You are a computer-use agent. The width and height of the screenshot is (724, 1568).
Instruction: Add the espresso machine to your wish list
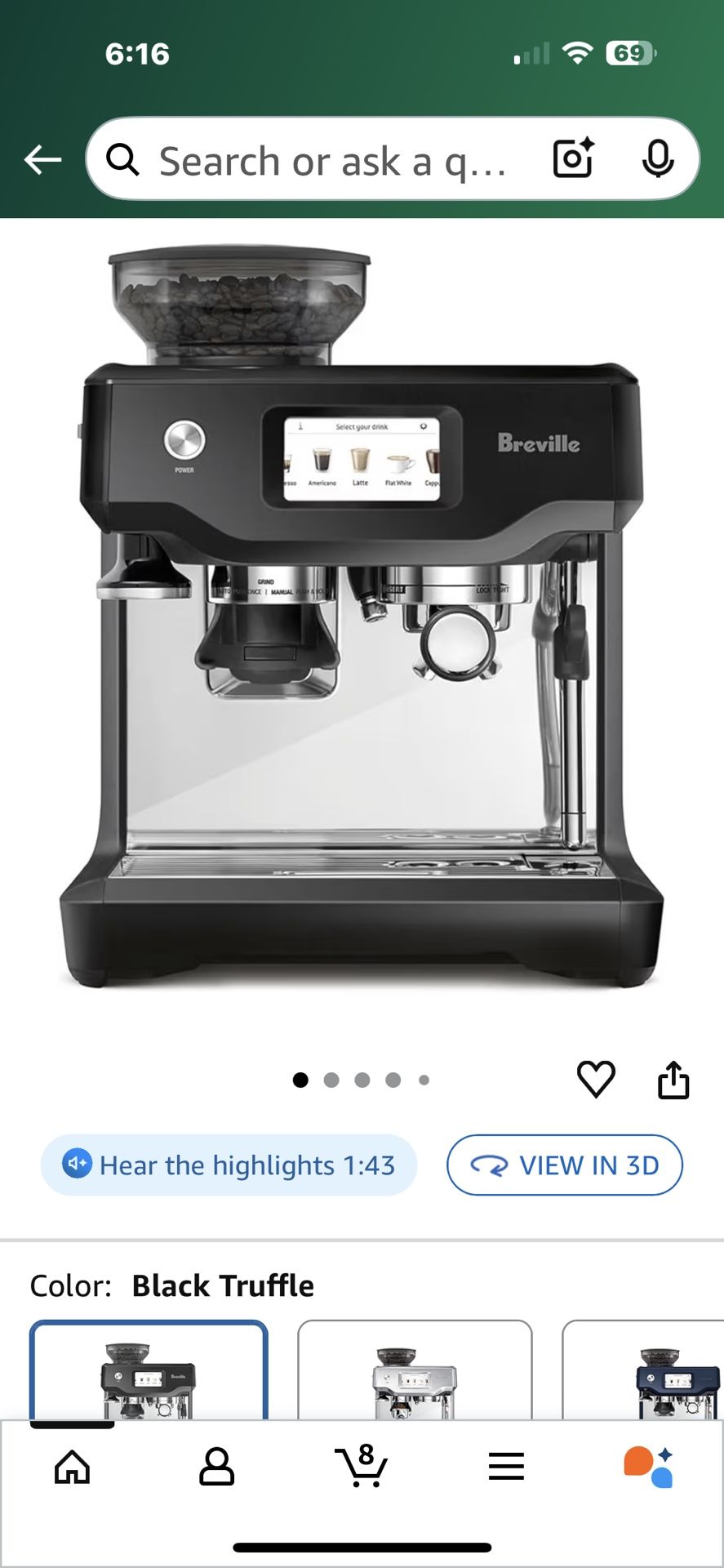595,1079
